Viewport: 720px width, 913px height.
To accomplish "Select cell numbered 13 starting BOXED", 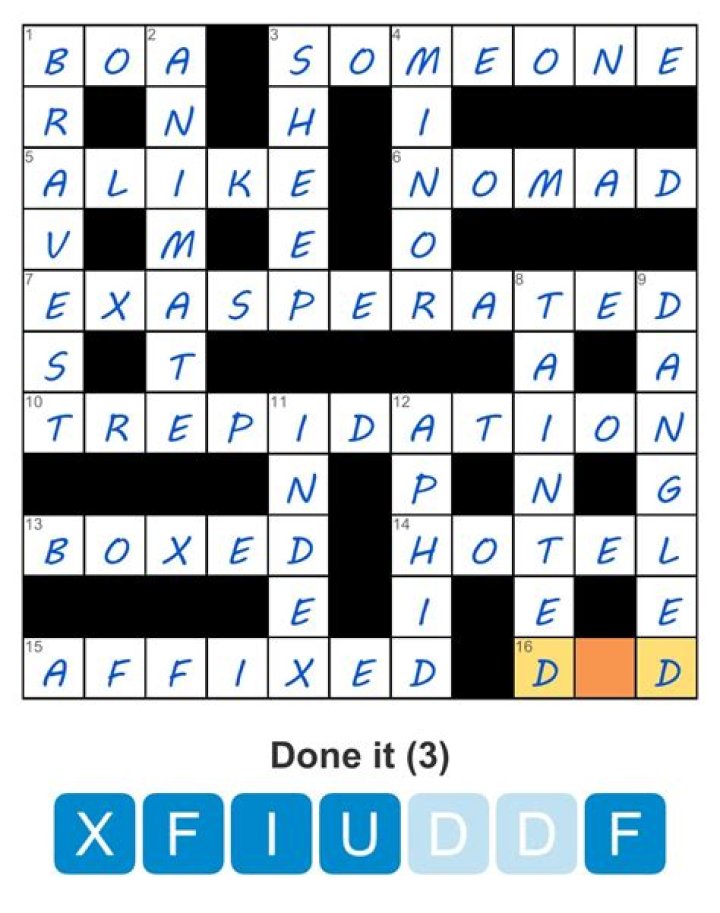I will (x=53, y=546).
